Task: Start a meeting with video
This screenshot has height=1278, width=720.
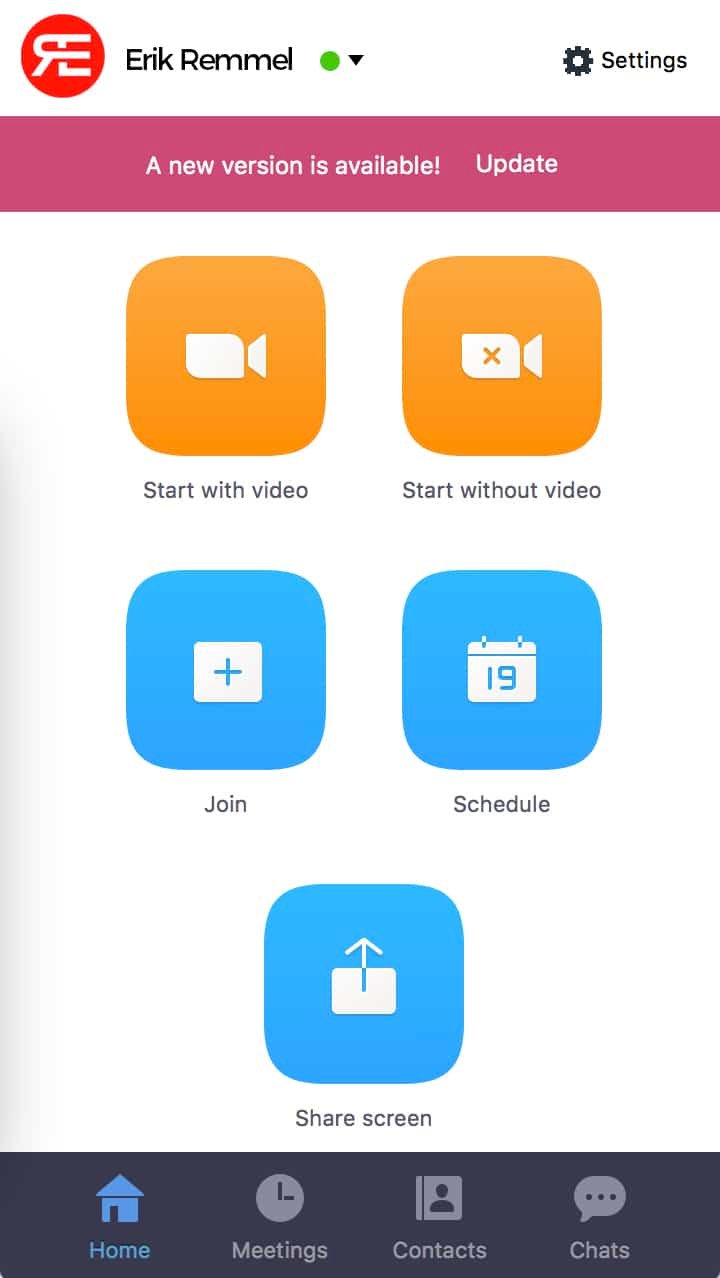Action: [x=226, y=356]
